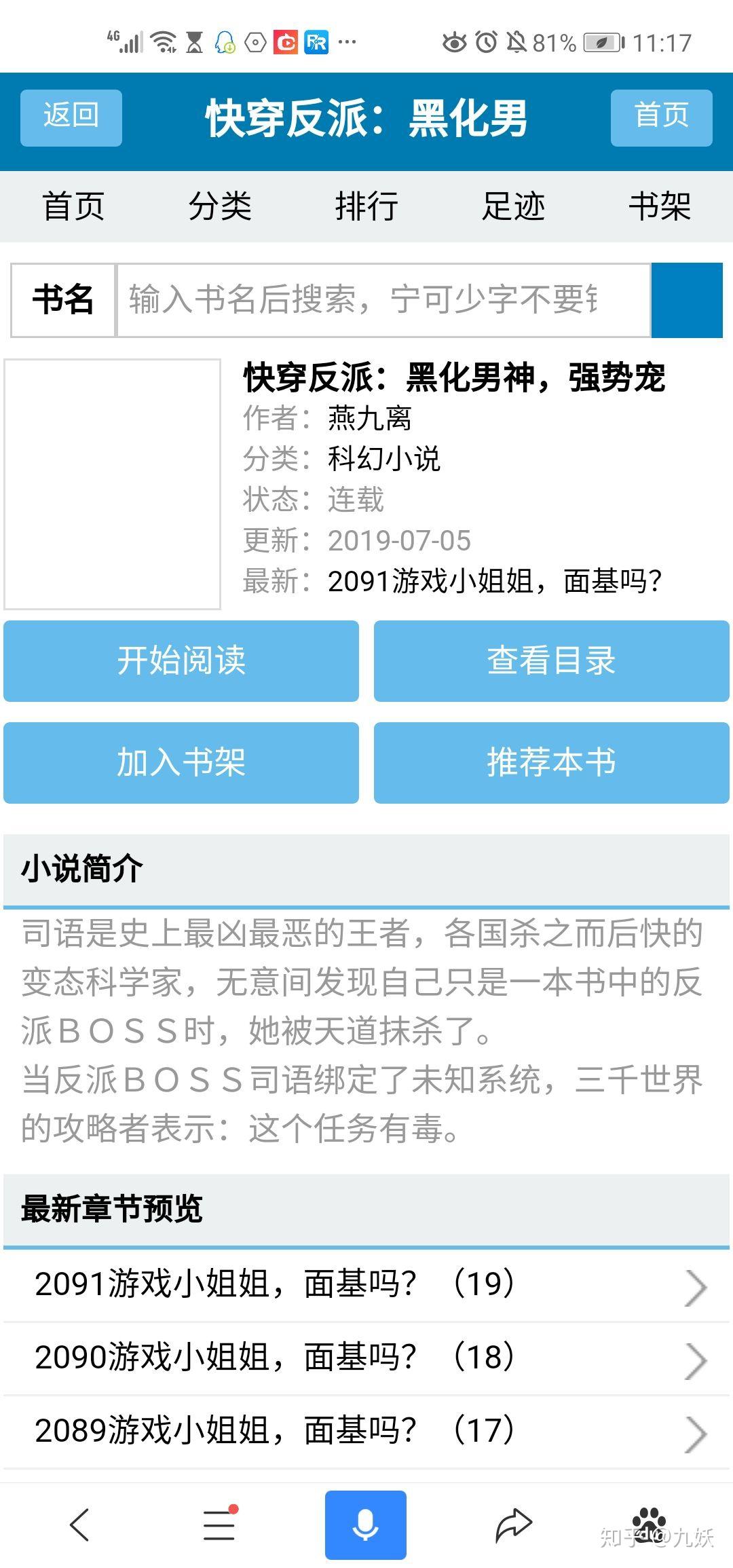Viewport: 733px width, 1568px height.
Task: Tap the 返回 back button
Action: tap(71, 117)
